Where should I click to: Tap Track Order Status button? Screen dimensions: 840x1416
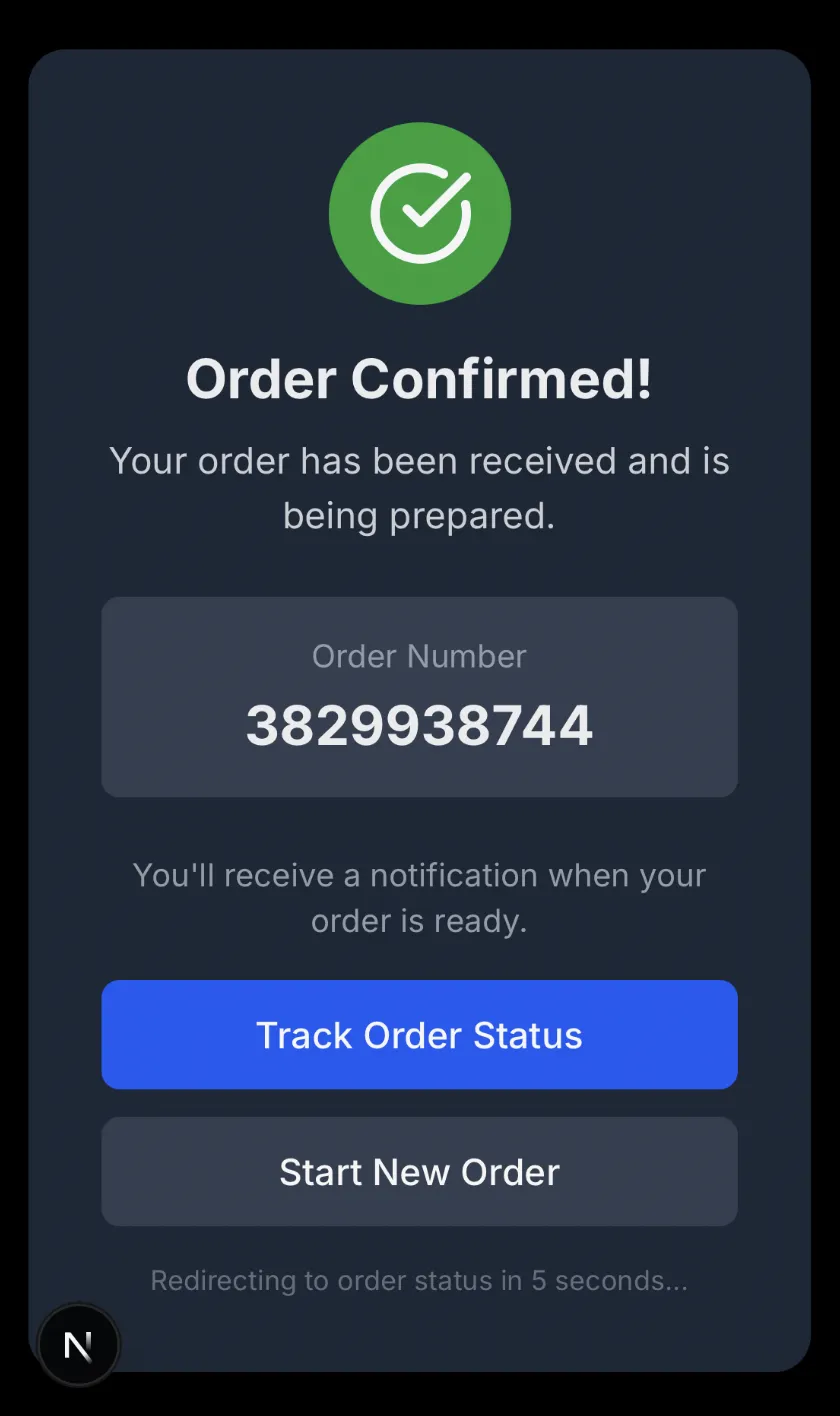[x=419, y=1035]
